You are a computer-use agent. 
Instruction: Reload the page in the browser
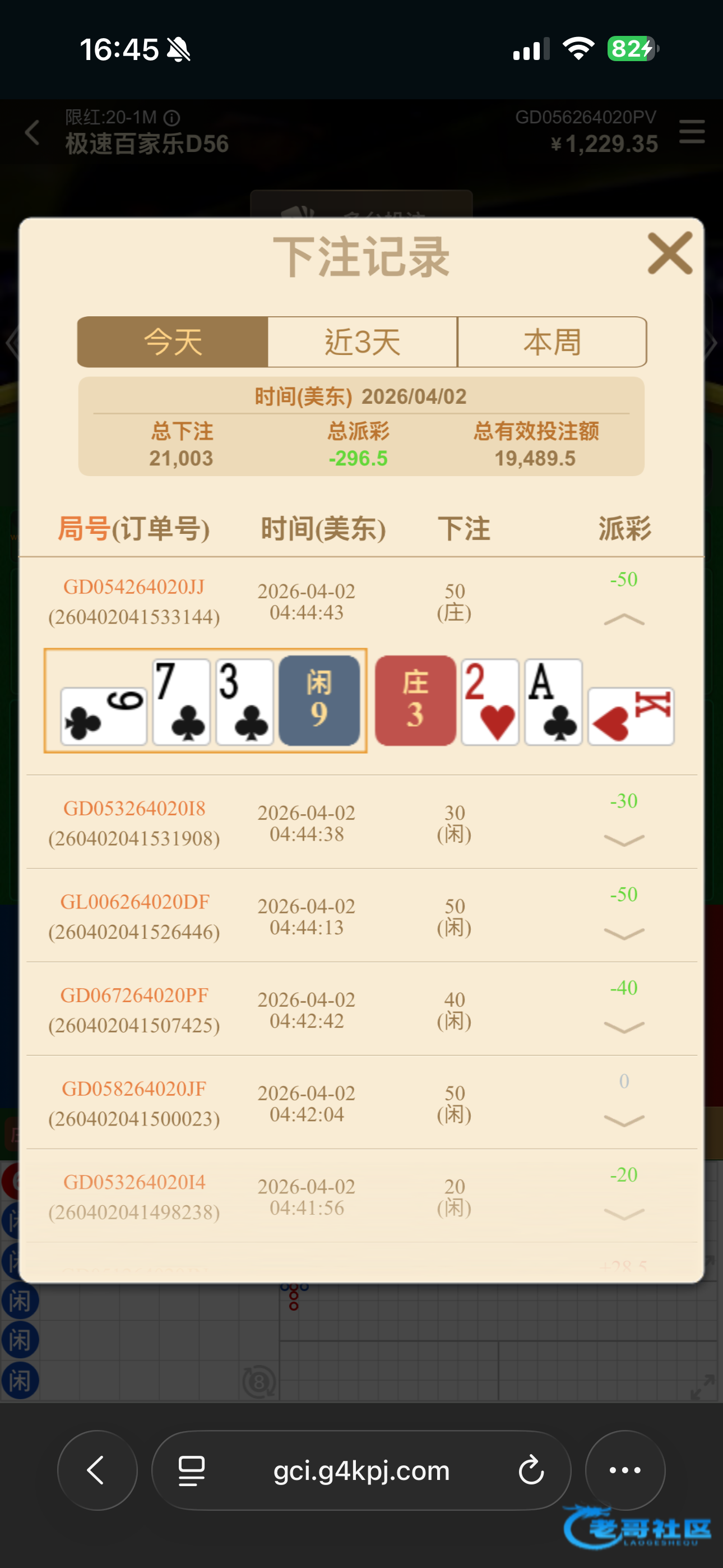(x=531, y=1470)
